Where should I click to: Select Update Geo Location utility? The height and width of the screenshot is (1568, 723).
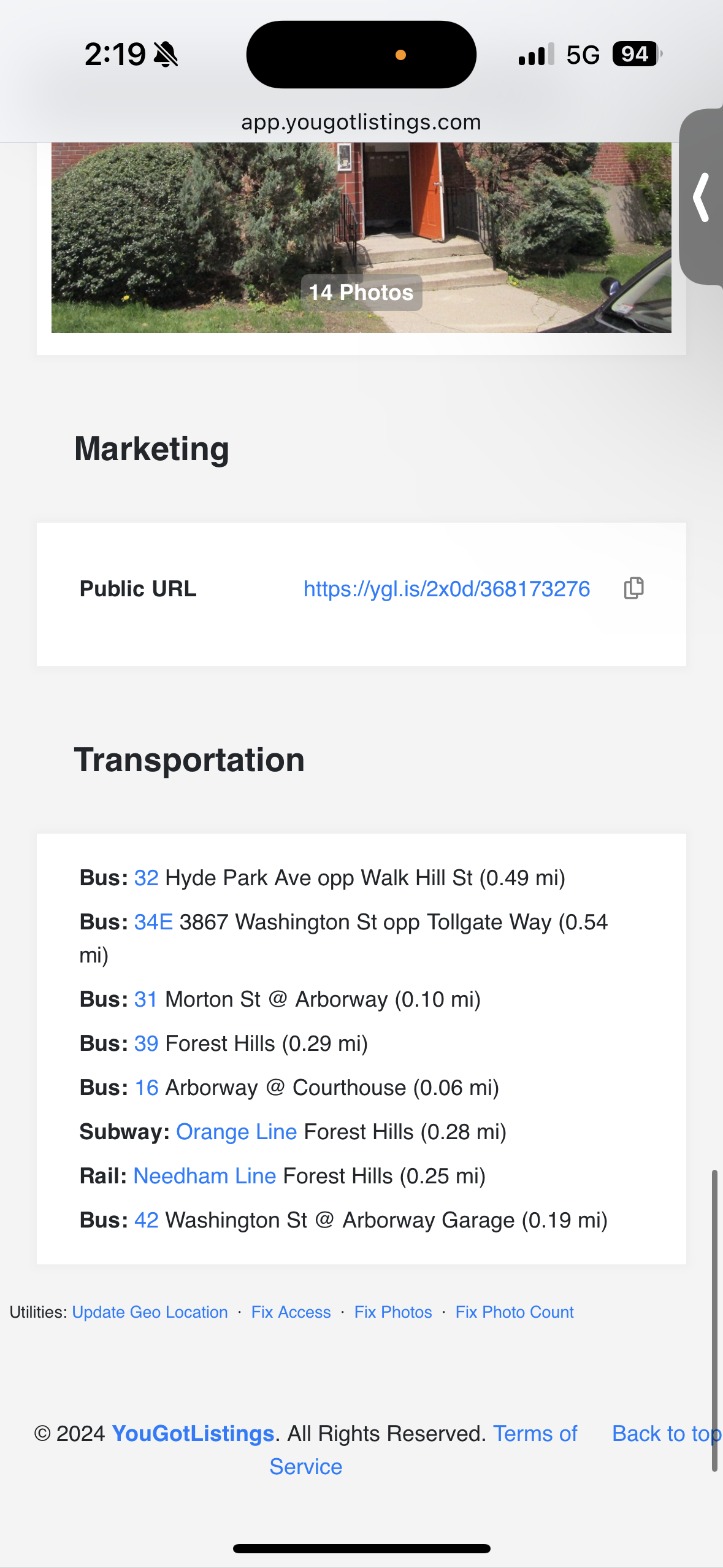point(150,1312)
